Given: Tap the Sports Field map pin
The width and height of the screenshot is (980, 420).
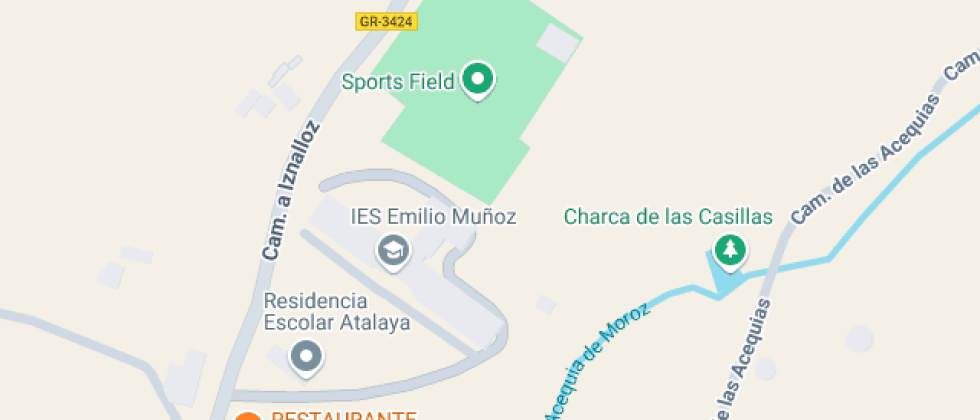Looking at the screenshot, I should tap(478, 79).
